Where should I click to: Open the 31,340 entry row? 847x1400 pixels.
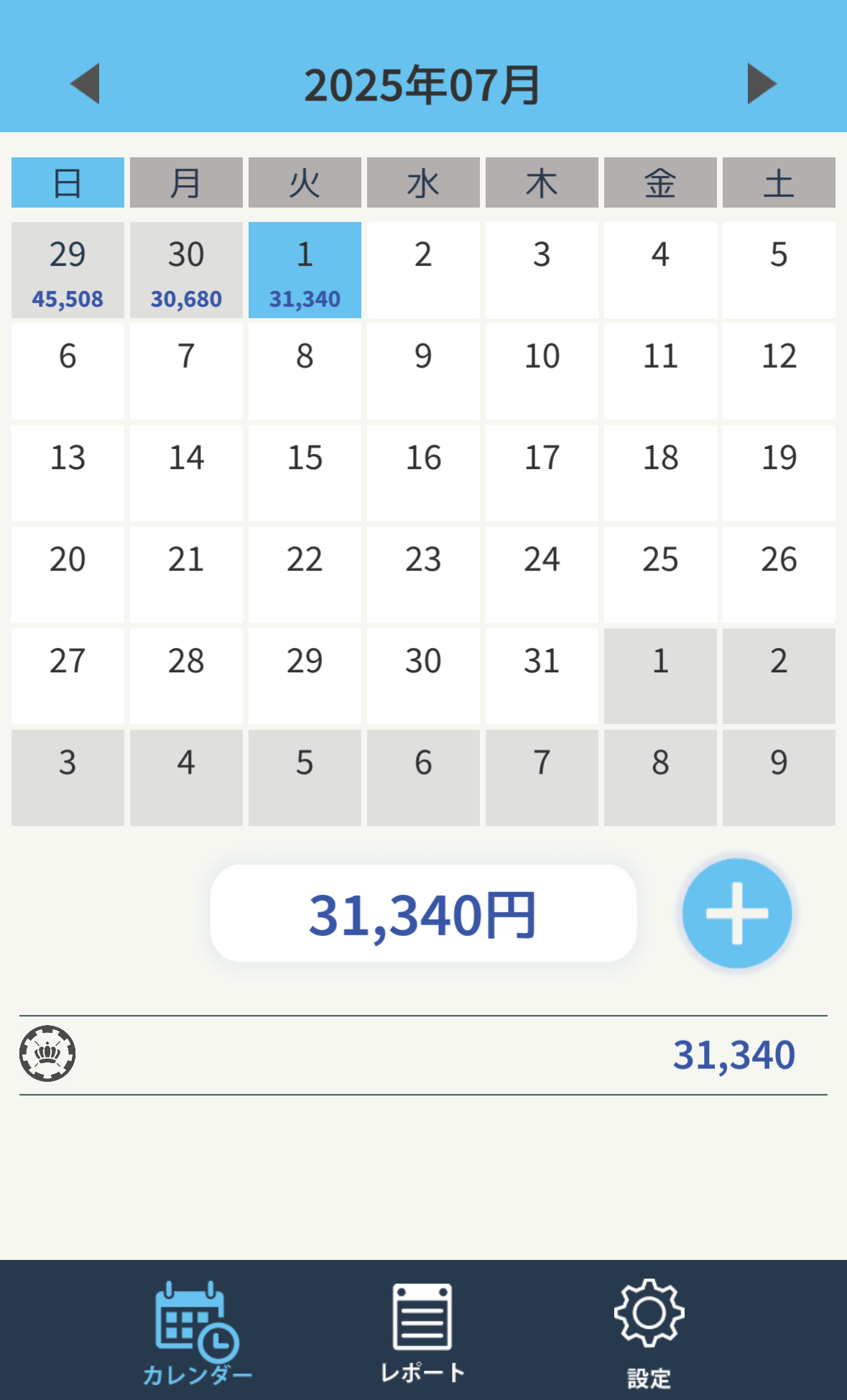[x=423, y=1054]
